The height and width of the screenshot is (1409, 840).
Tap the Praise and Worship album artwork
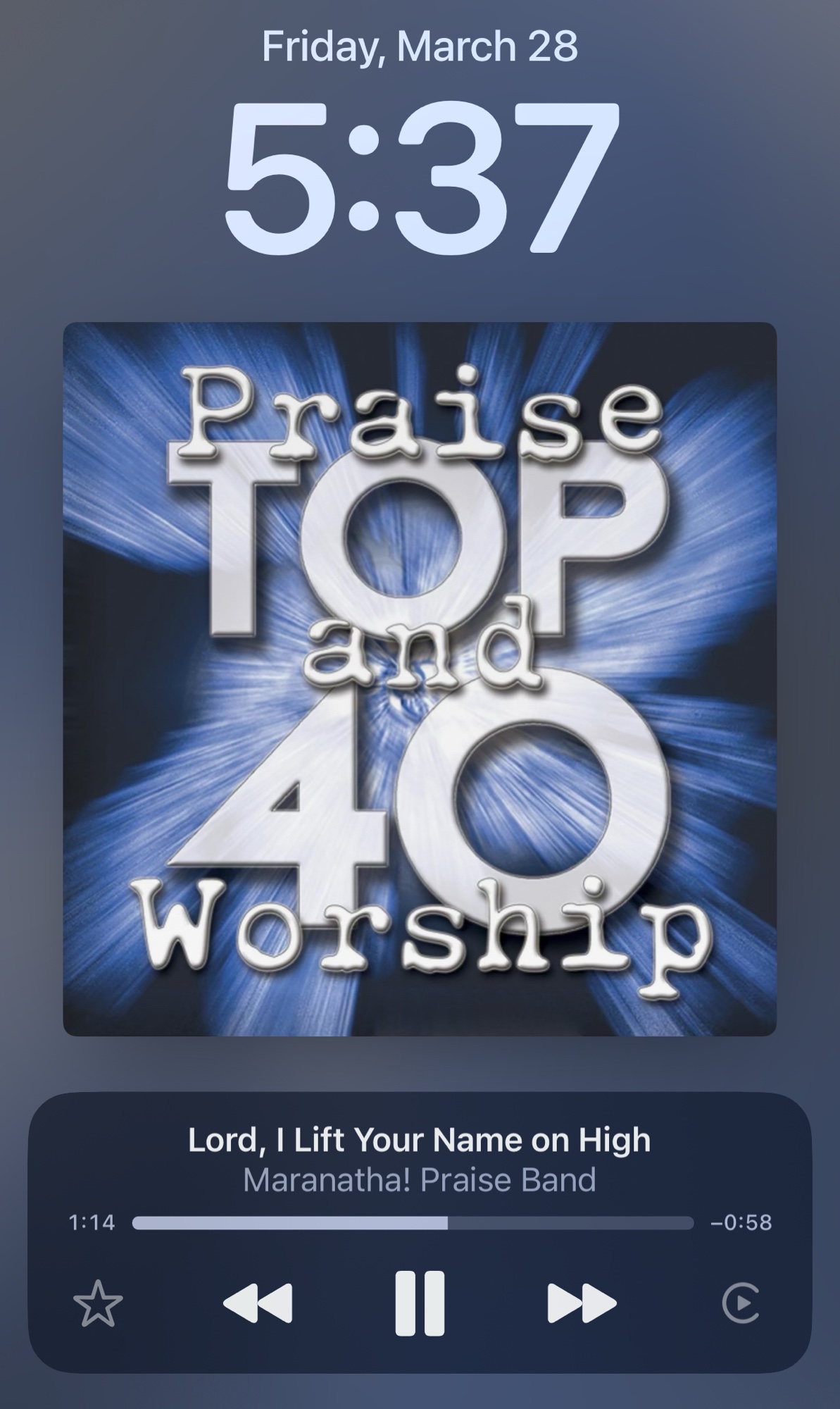[x=420, y=679]
